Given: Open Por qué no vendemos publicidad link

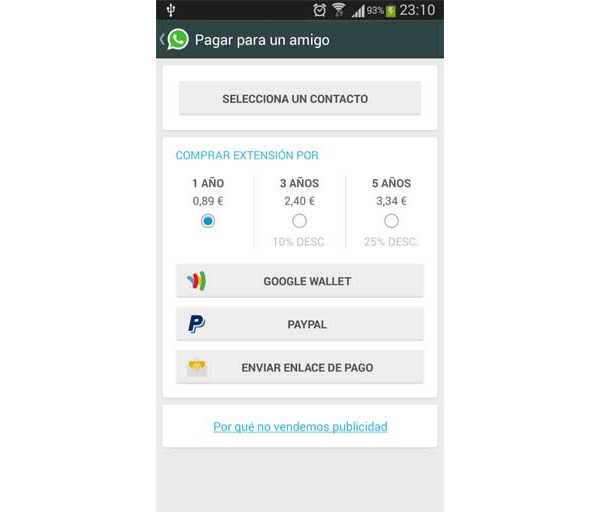Looking at the screenshot, I should (300, 427).
